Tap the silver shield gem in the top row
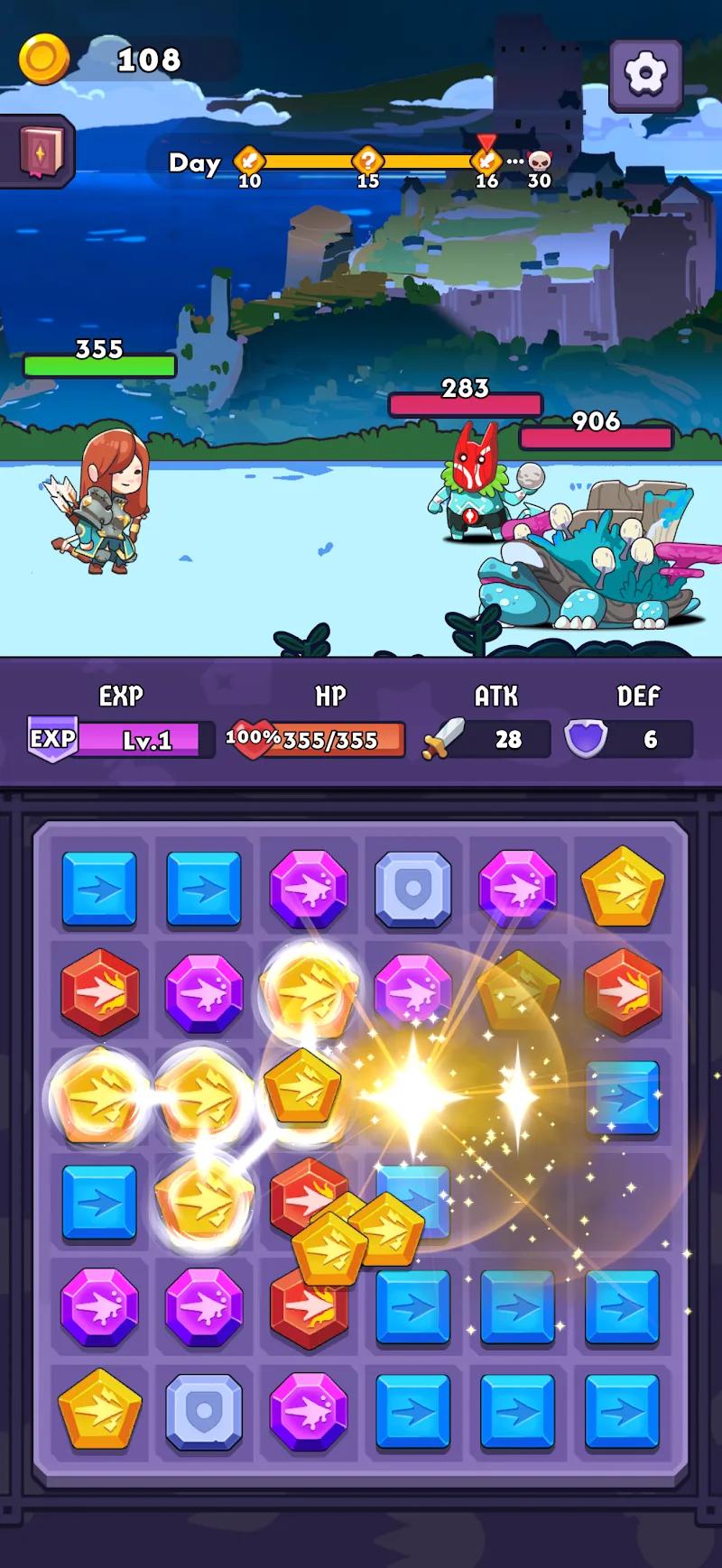 click(412, 890)
